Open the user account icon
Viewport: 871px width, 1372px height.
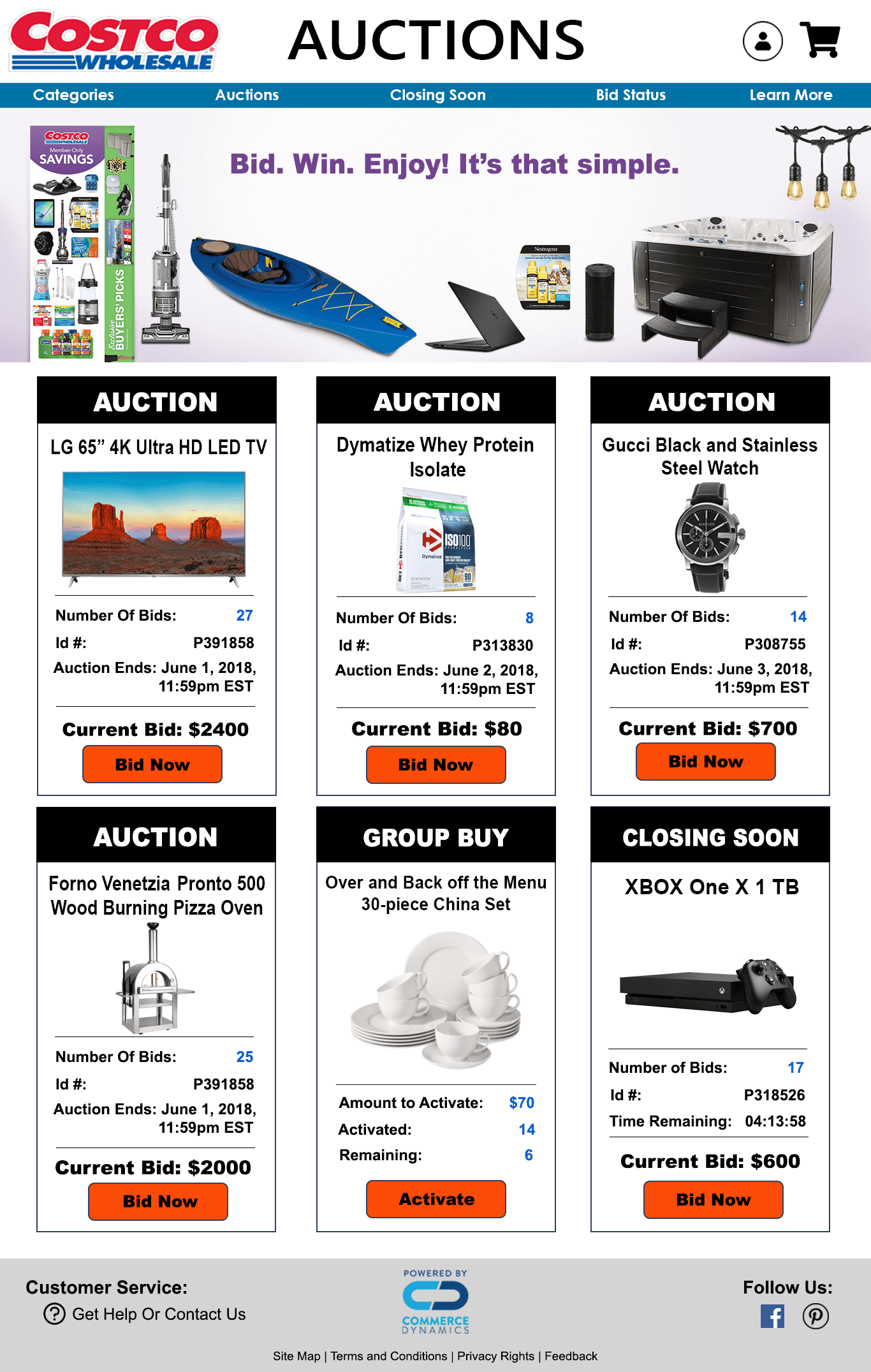(x=763, y=41)
